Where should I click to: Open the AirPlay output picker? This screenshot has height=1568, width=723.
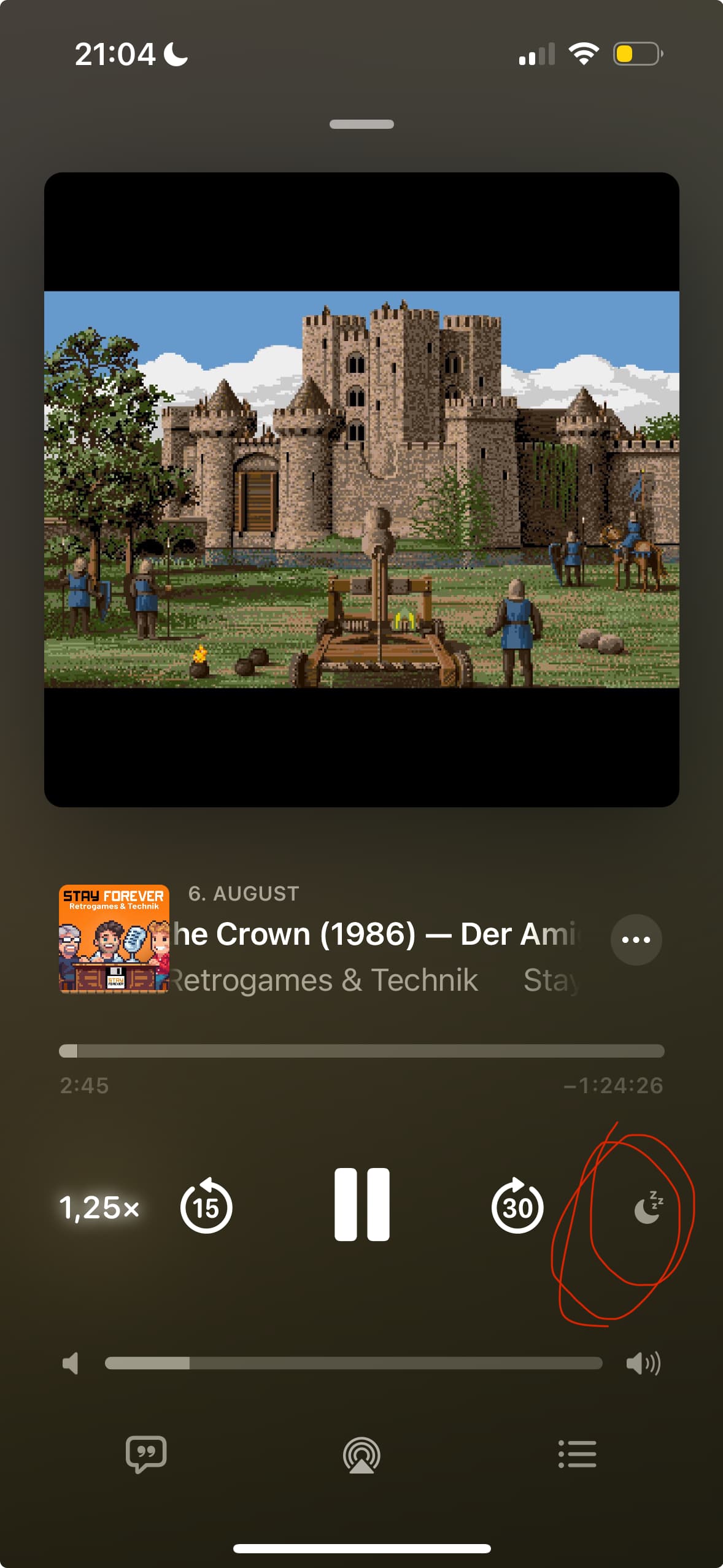pyautogui.click(x=361, y=1455)
